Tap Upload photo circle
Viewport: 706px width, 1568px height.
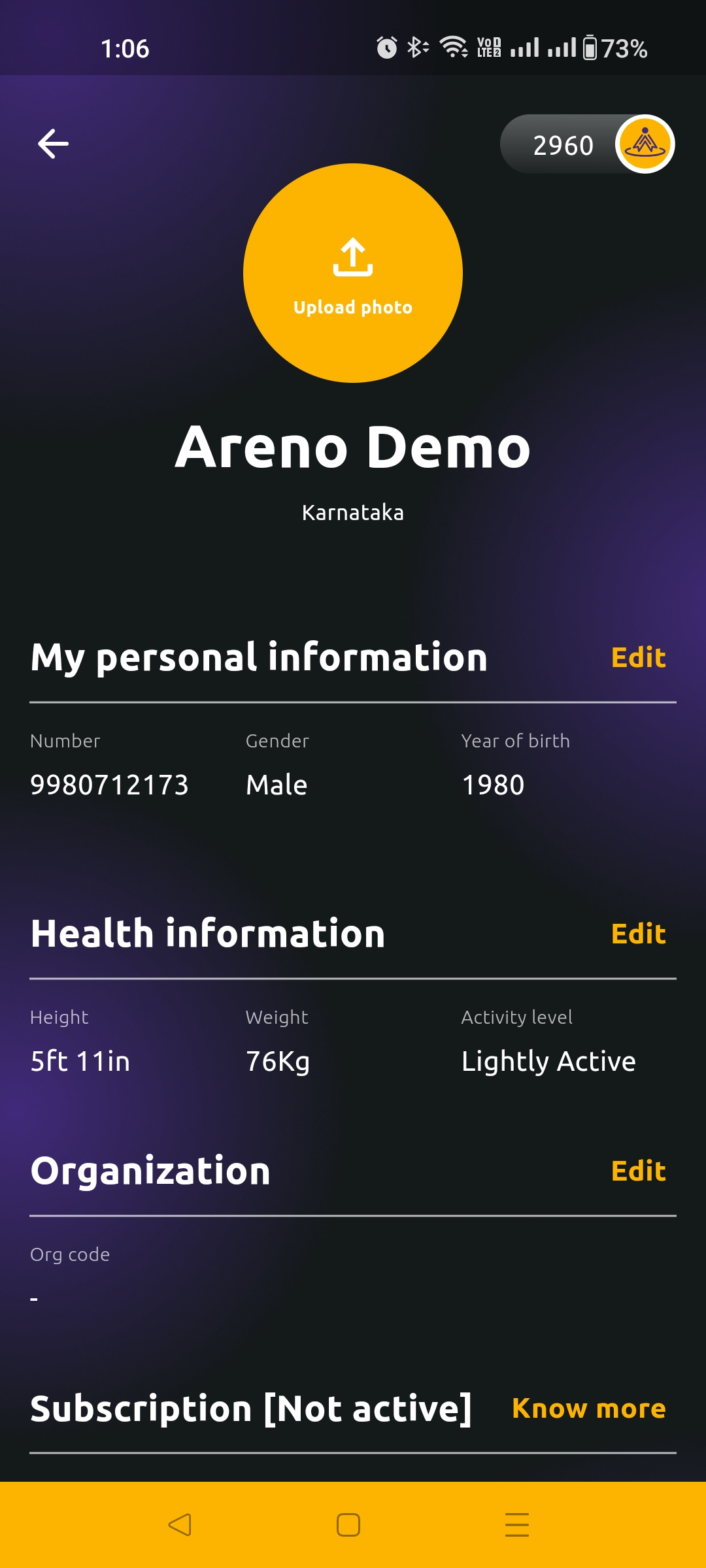[353, 273]
